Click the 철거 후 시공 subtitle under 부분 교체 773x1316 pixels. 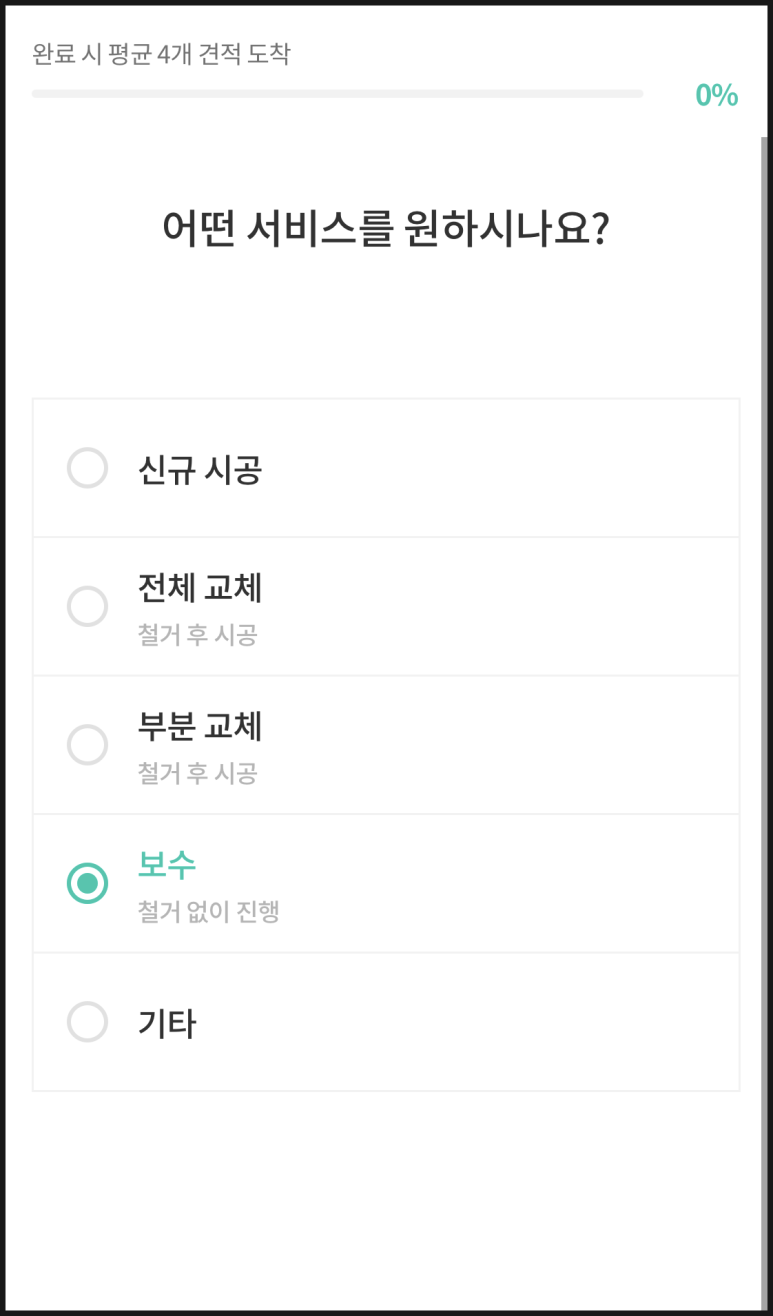pos(196,773)
